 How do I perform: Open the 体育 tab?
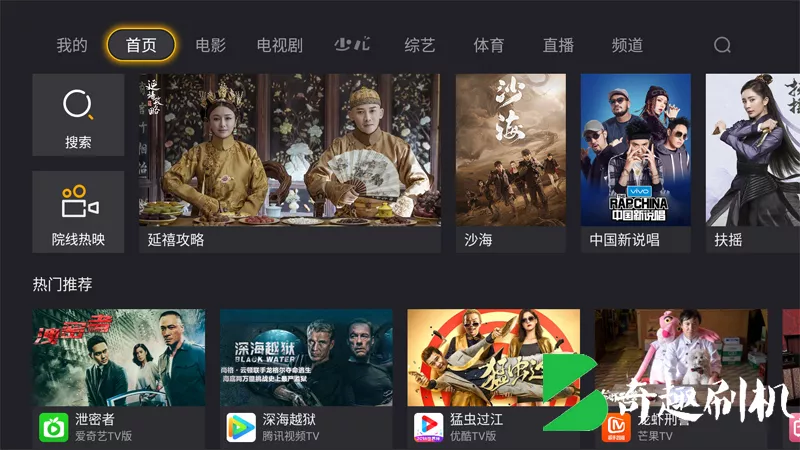click(489, 45)
